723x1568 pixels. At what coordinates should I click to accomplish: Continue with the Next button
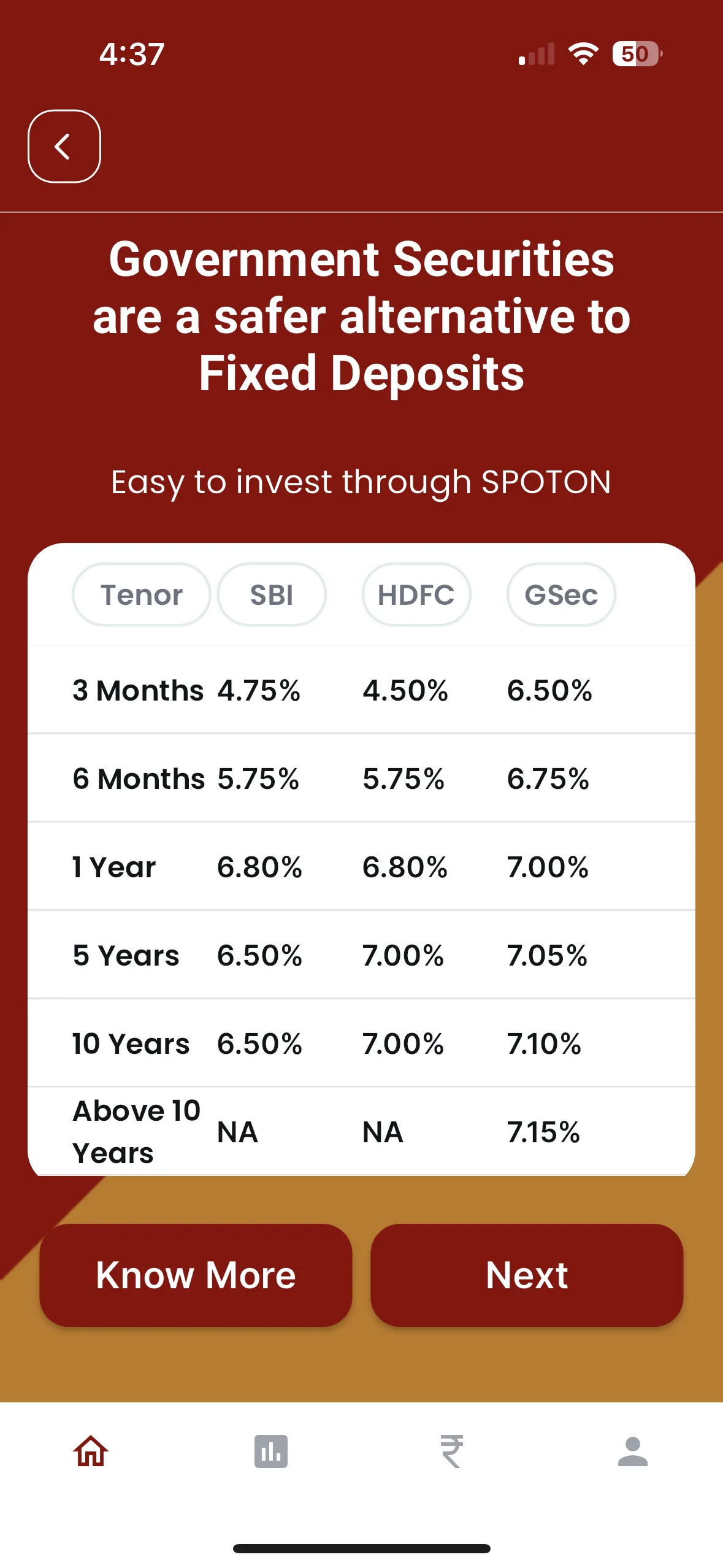pyautogui.click(x=527, y=1275)
